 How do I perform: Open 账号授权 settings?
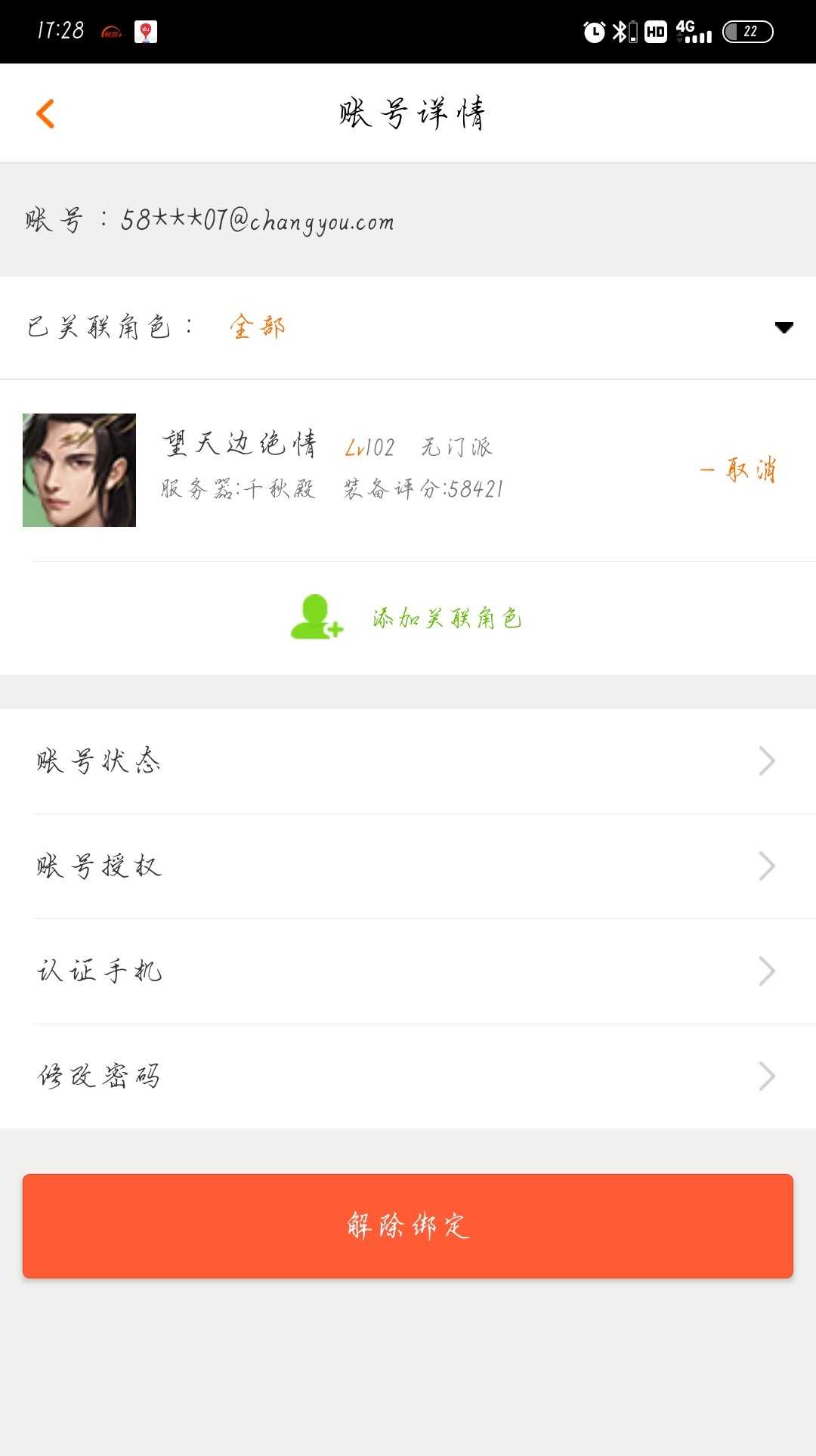pyautogui.click(x=408, y=866)
